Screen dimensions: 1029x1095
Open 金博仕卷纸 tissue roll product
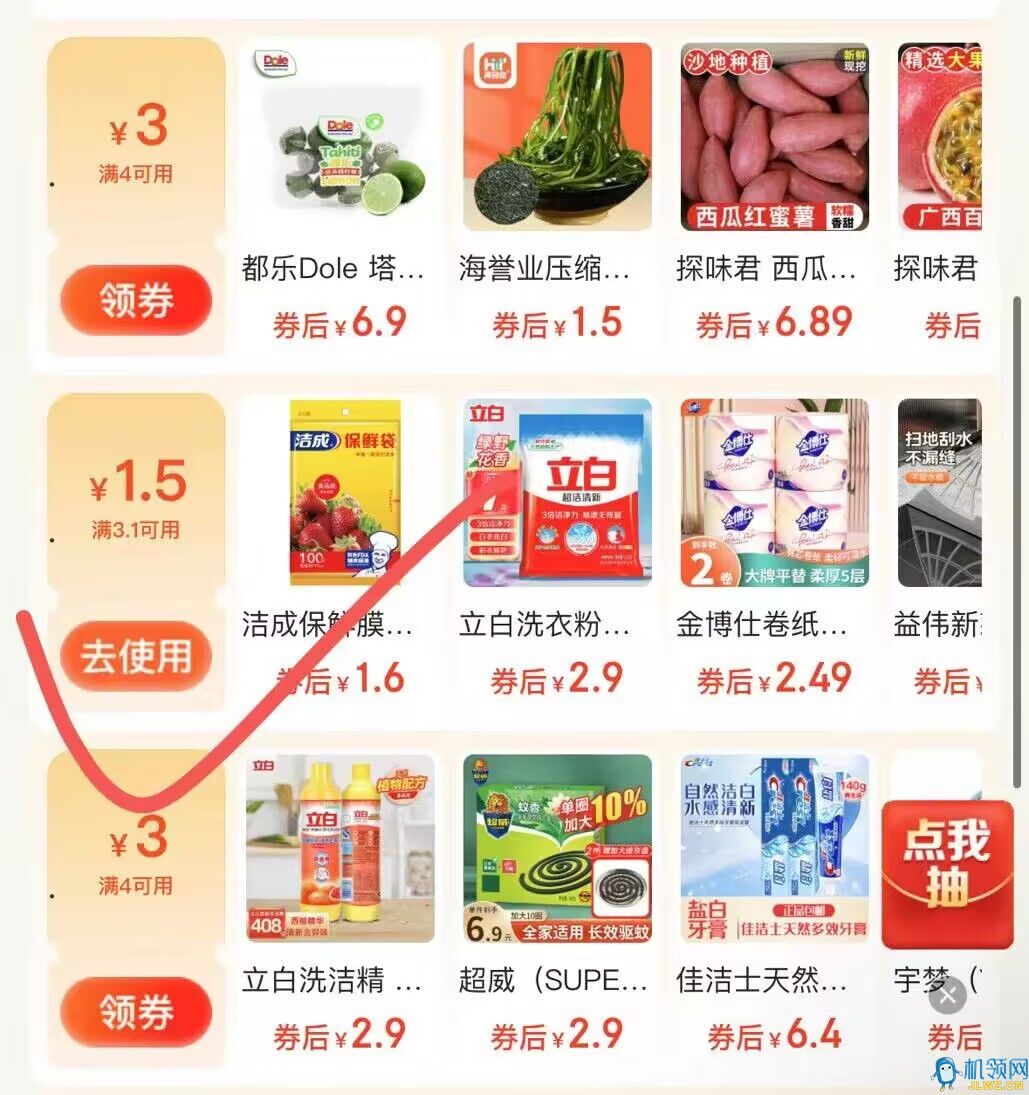(774, 493)
